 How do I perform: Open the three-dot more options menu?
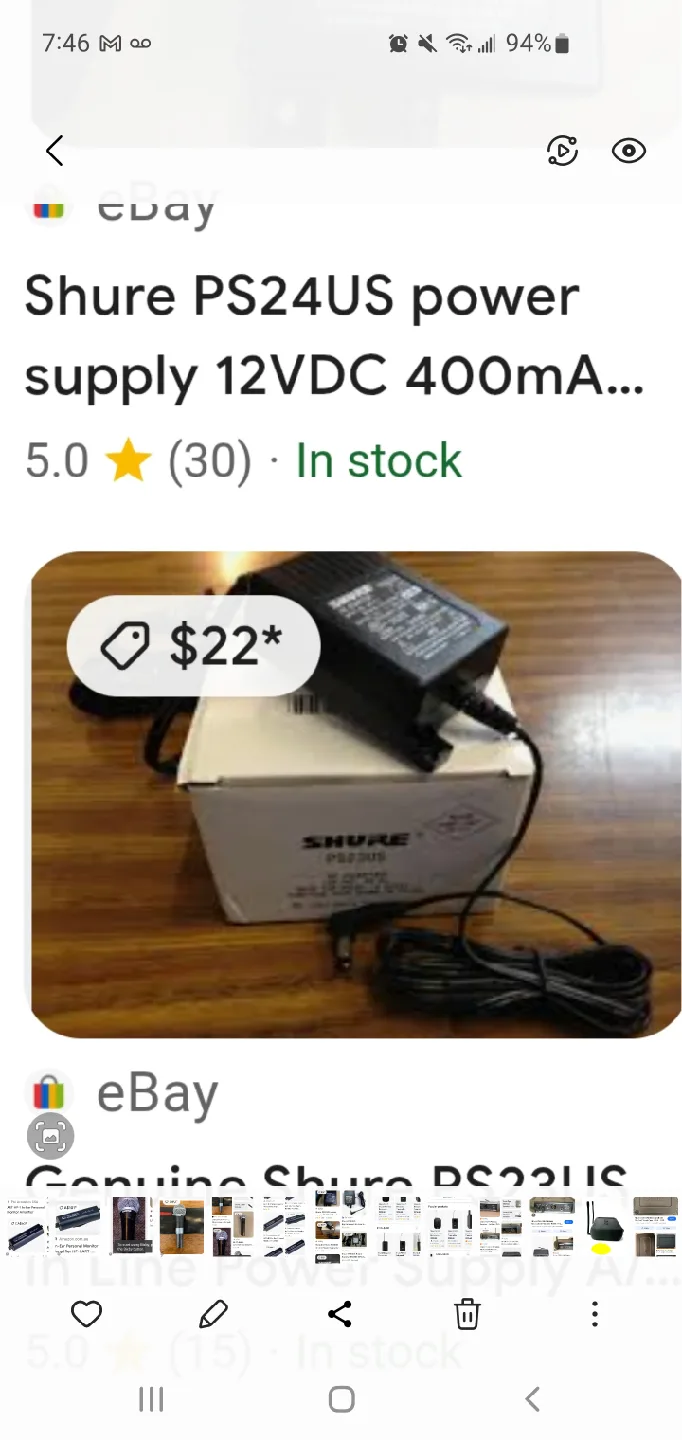(x=594, y=1314)
